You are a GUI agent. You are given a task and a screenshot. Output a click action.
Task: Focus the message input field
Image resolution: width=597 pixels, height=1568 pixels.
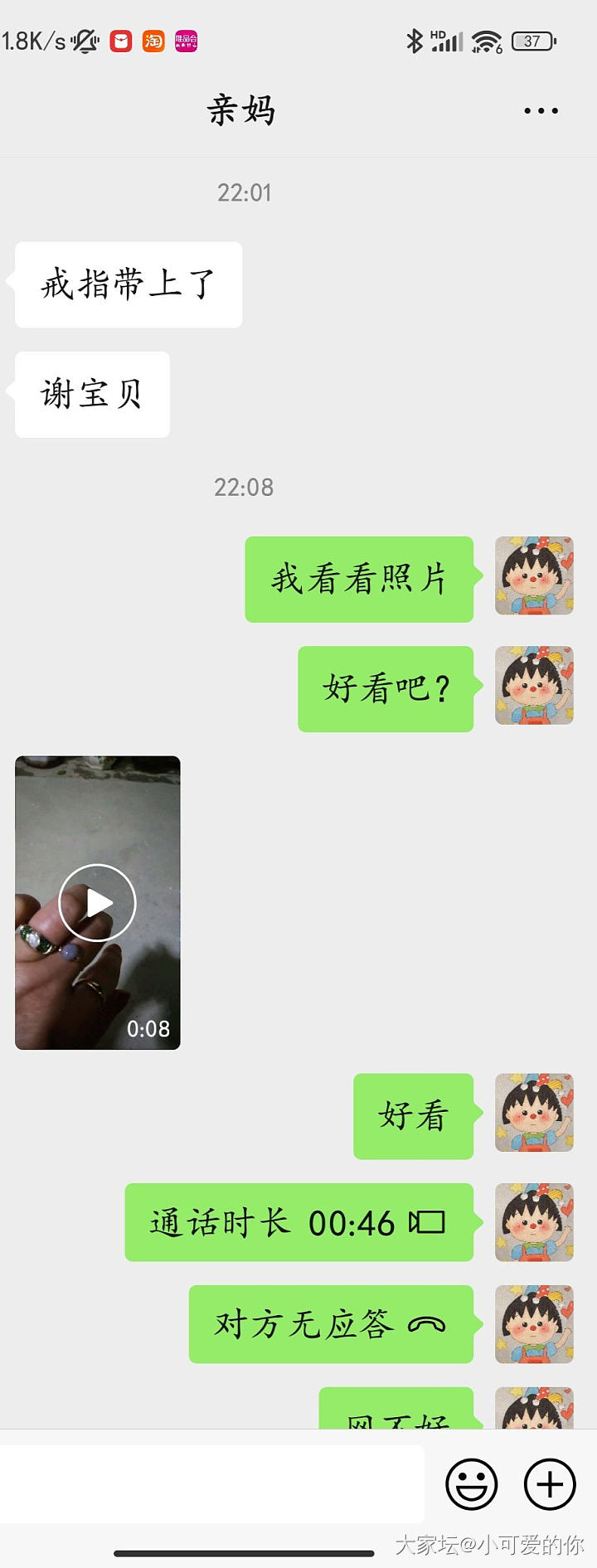tap(211, 1483)
